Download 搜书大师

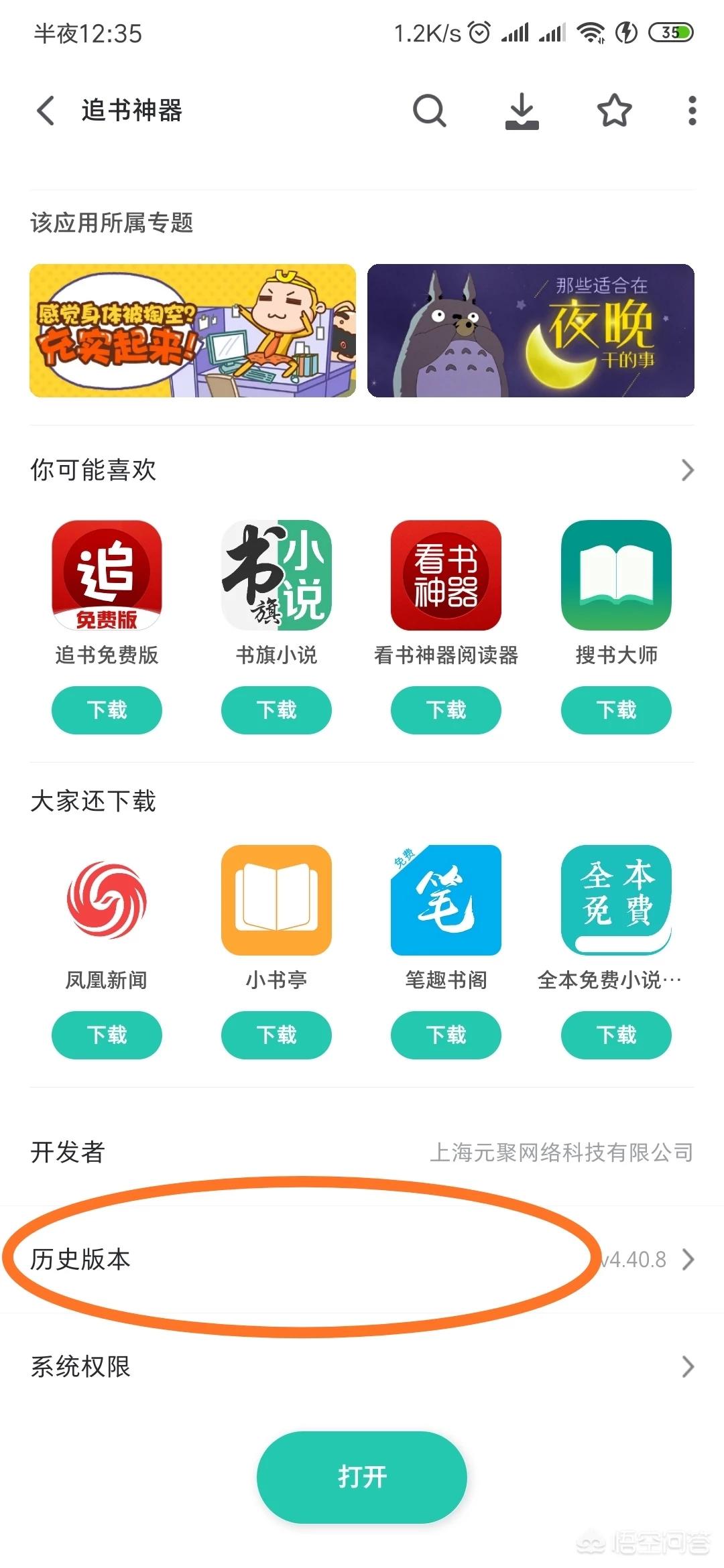[615, 710]
